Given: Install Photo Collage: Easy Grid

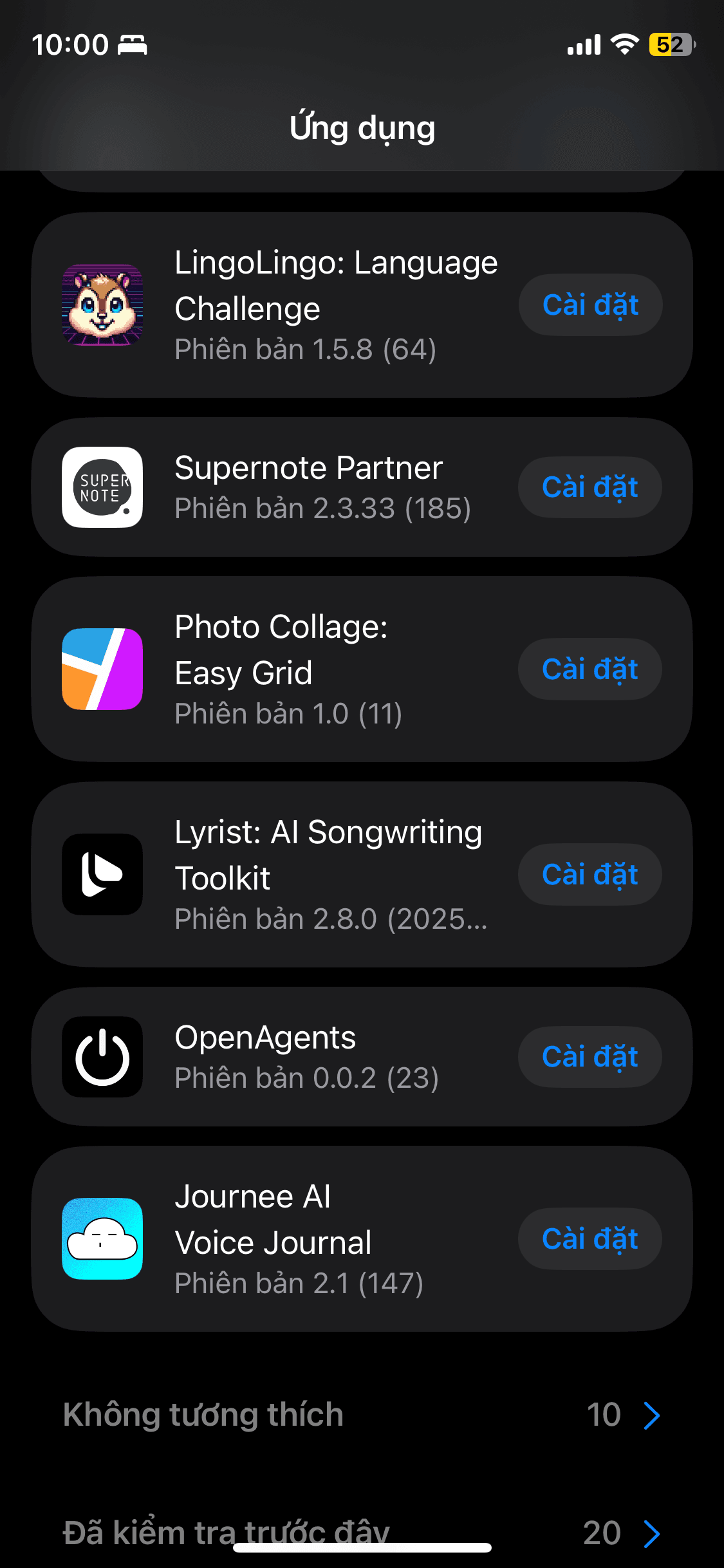Looking at the screenshot, I should (590, 669).
